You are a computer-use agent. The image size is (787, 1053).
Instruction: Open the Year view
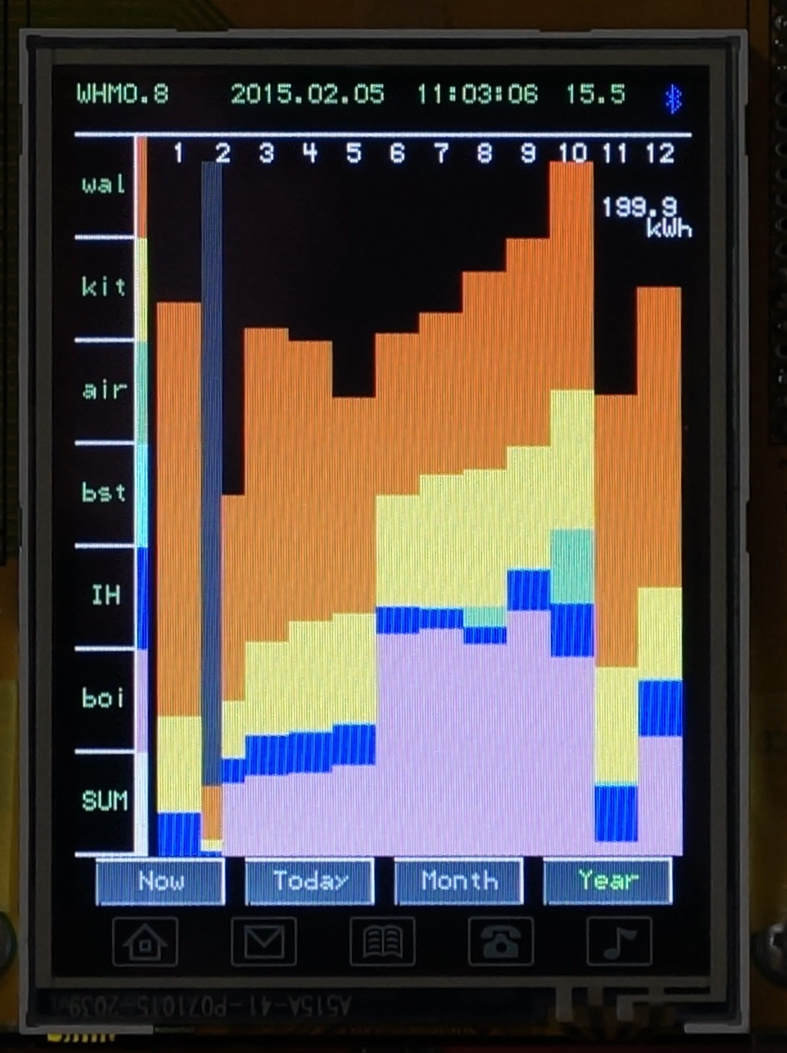coord(607,881)
